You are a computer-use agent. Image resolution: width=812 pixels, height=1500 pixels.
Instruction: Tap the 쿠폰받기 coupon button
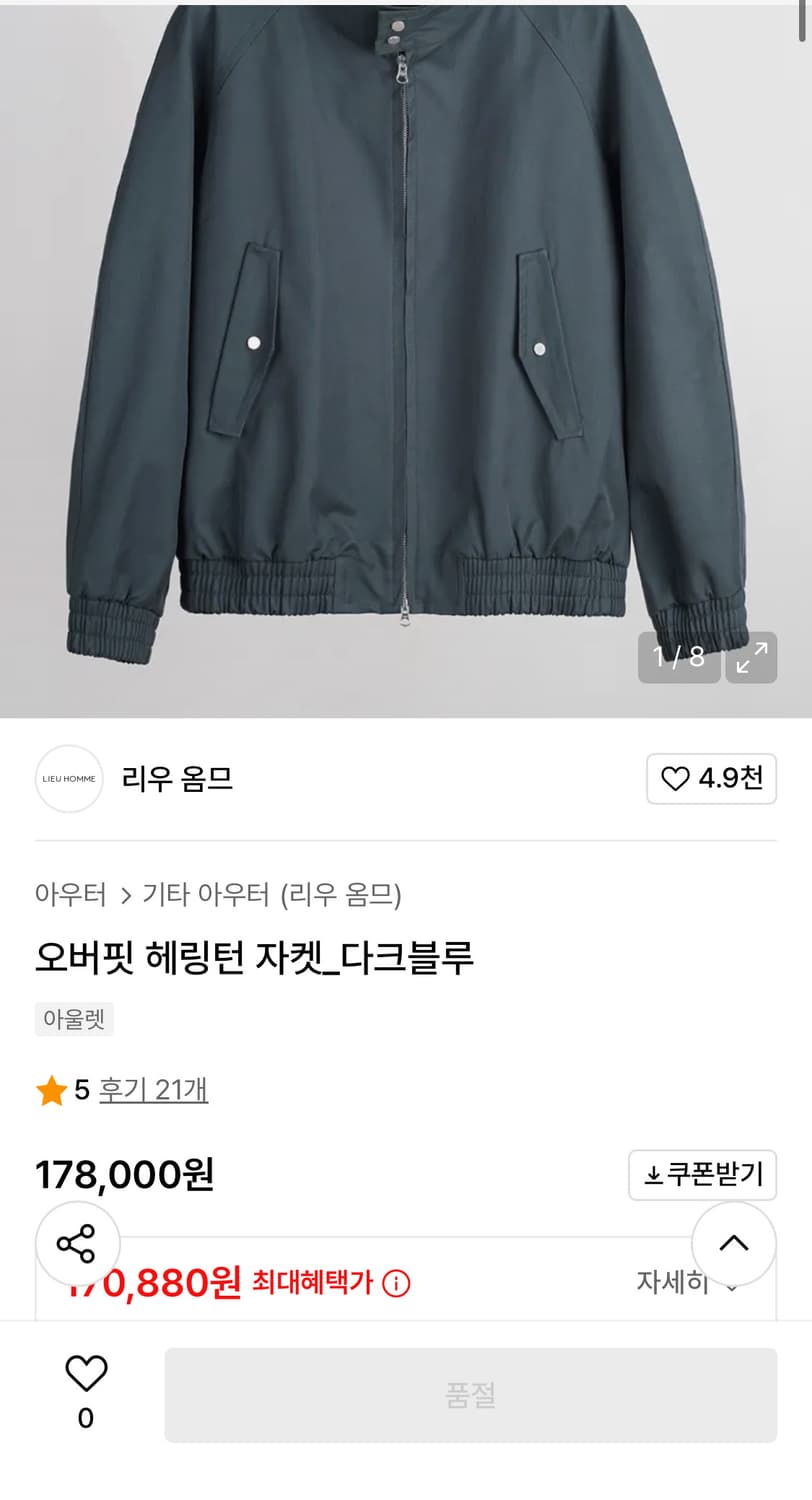point(702,1175)
